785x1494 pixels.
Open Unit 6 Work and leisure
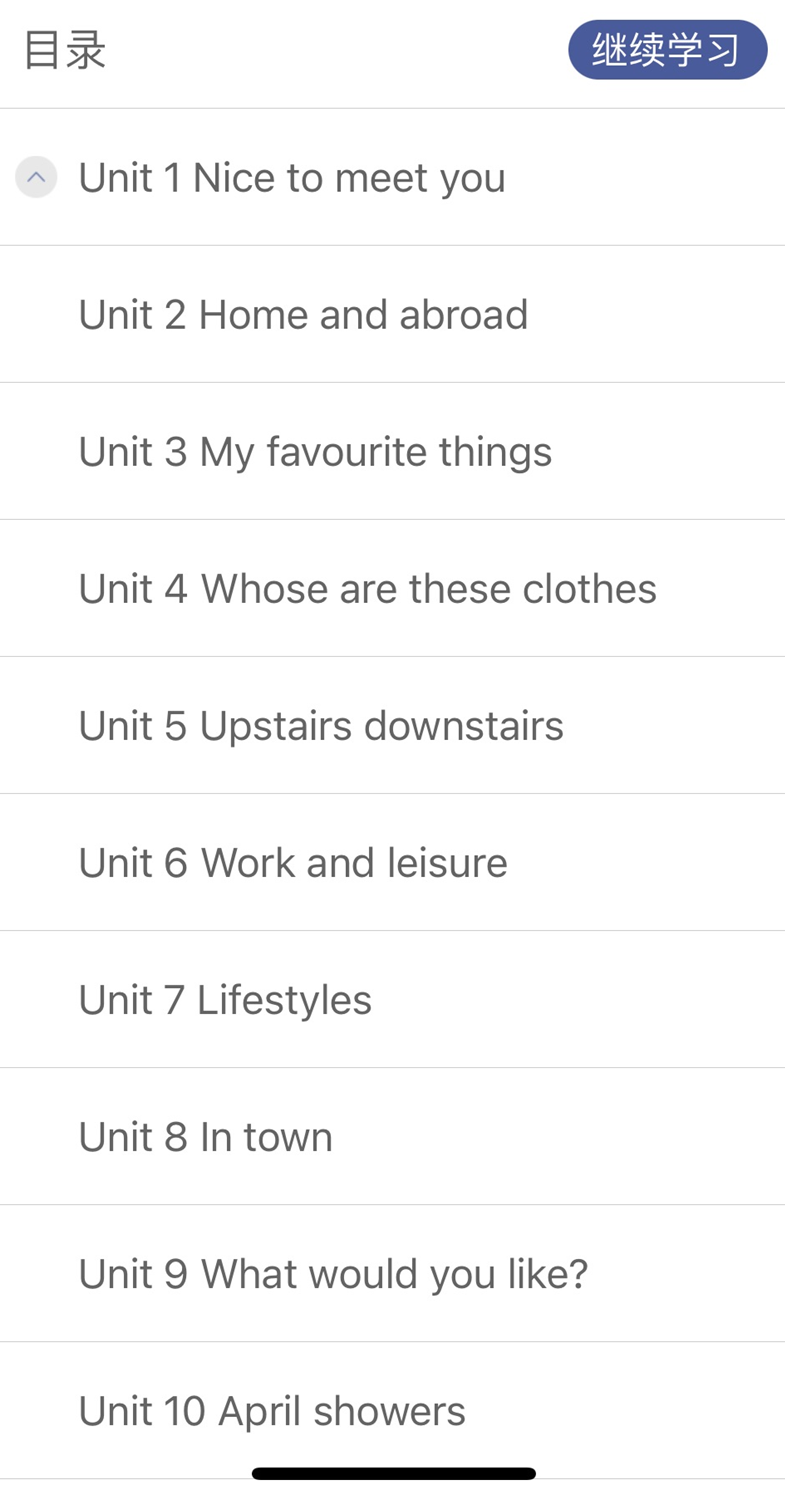point(293,863)
